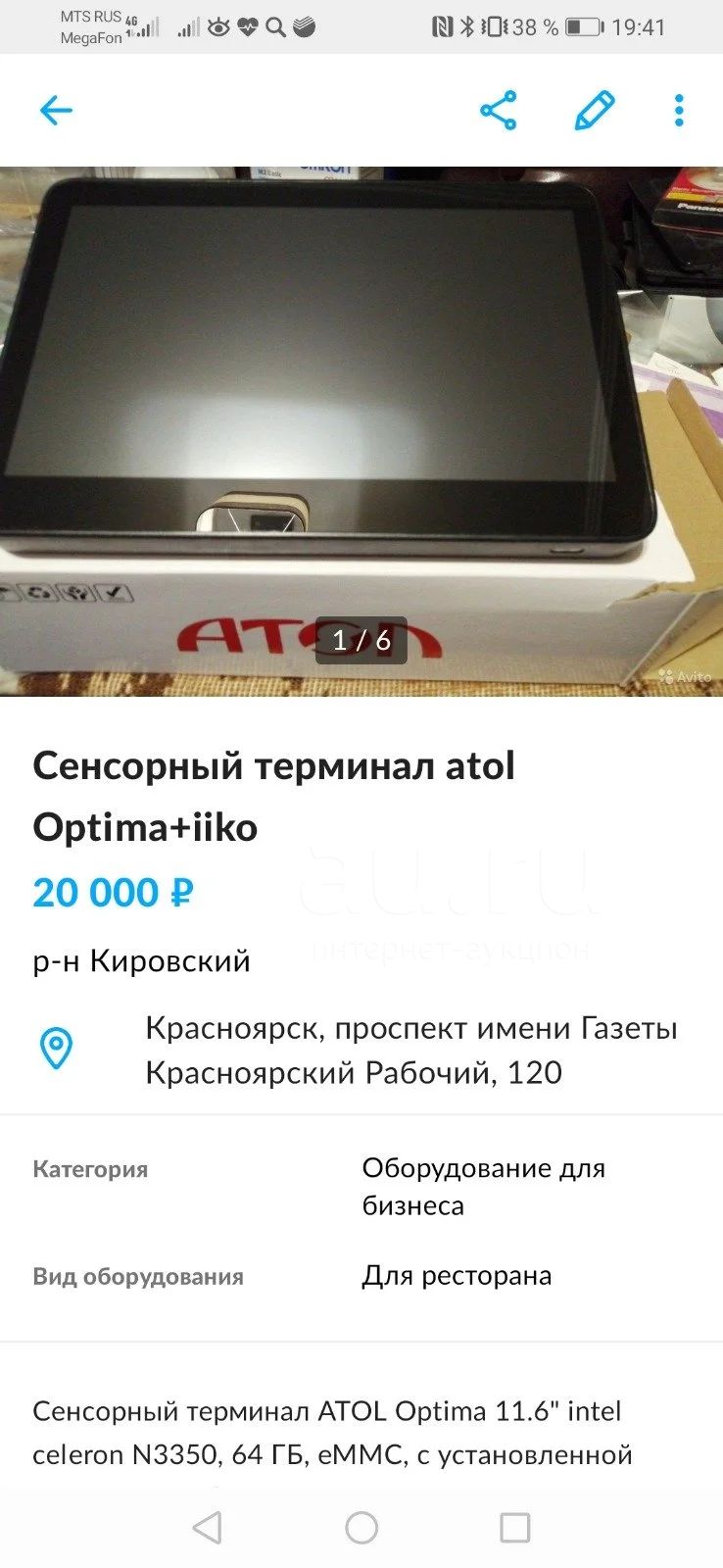Open the three-dot overflow menu

click(679, 111)
